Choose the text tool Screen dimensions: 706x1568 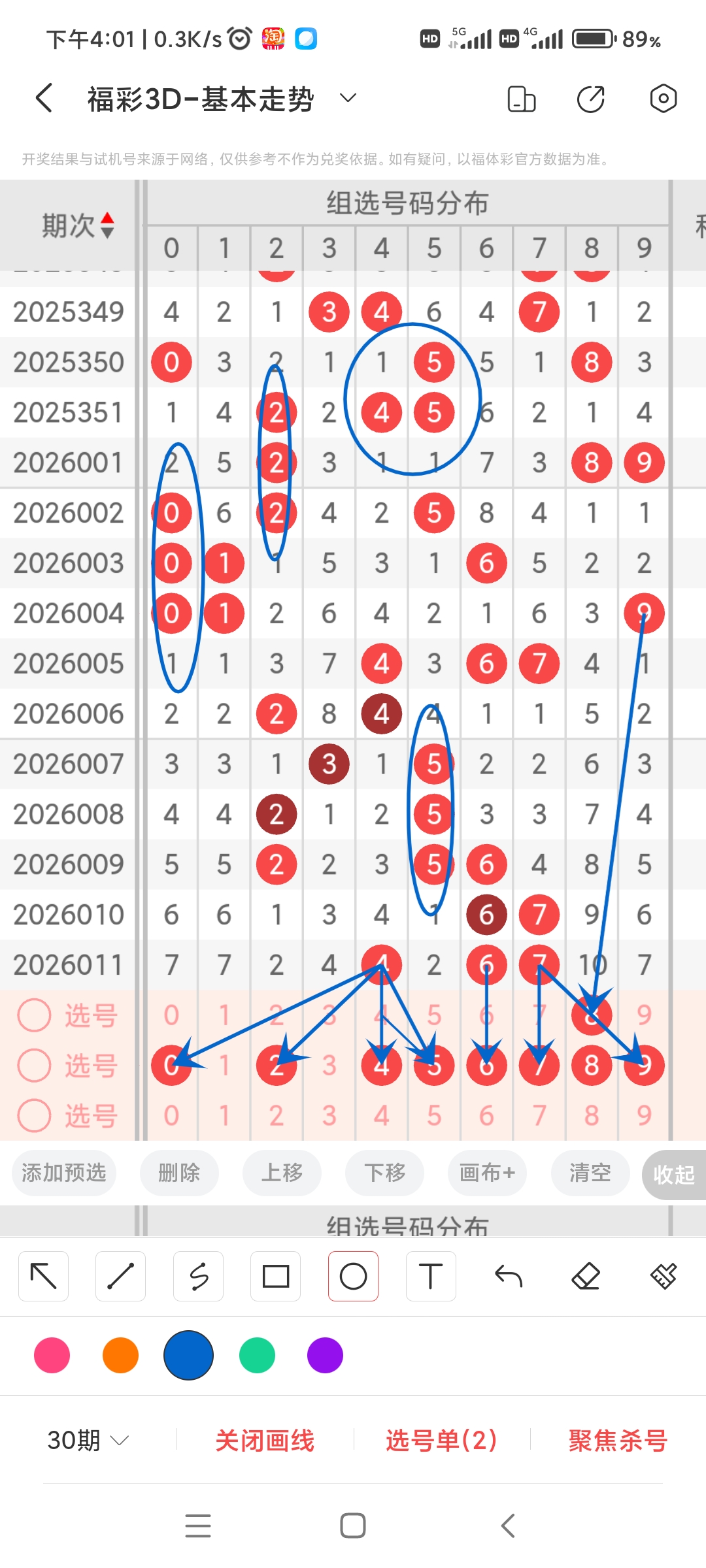pyautogui.click(x=431, y=1276)
